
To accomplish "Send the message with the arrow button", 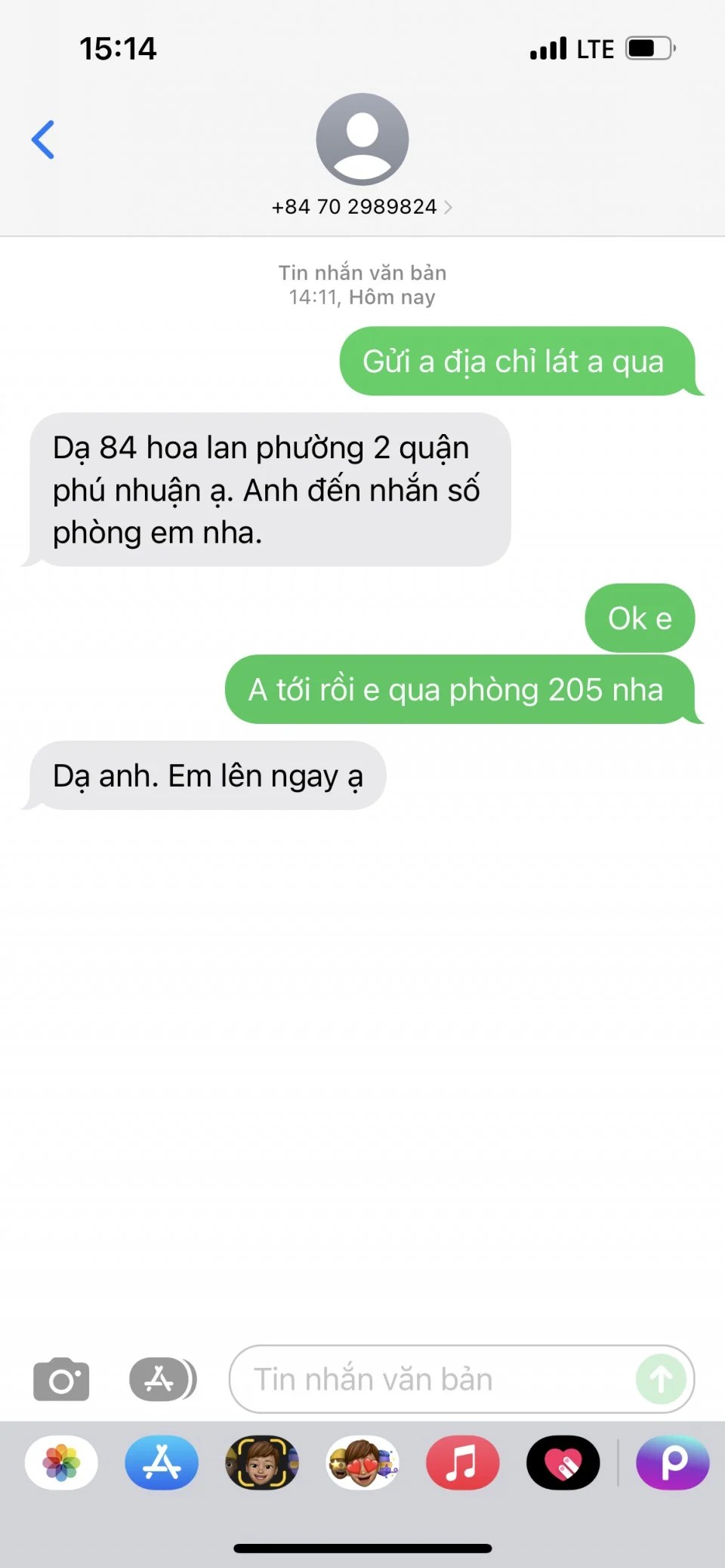I will coord(661,1379).
